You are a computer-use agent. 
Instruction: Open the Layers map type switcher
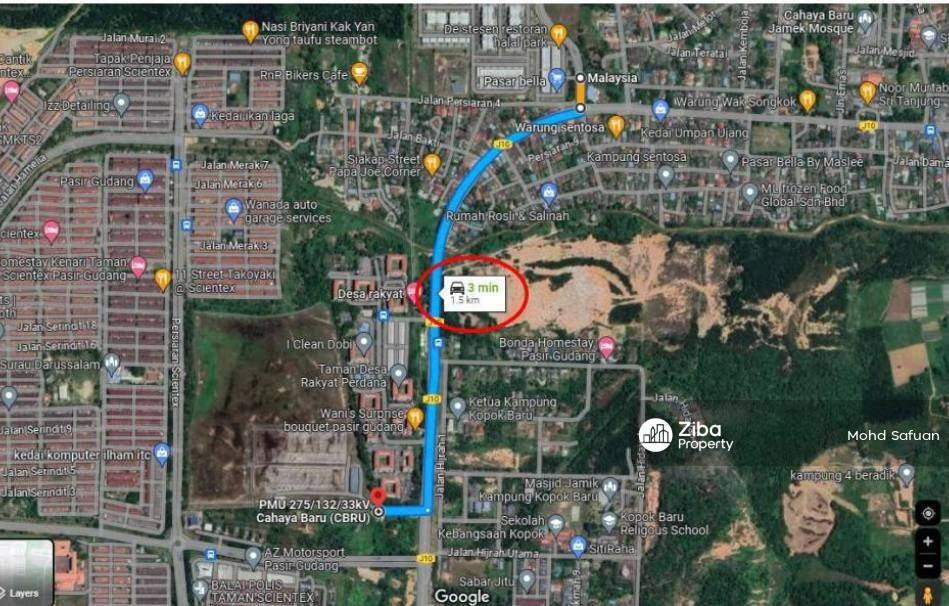pos(26,572)
